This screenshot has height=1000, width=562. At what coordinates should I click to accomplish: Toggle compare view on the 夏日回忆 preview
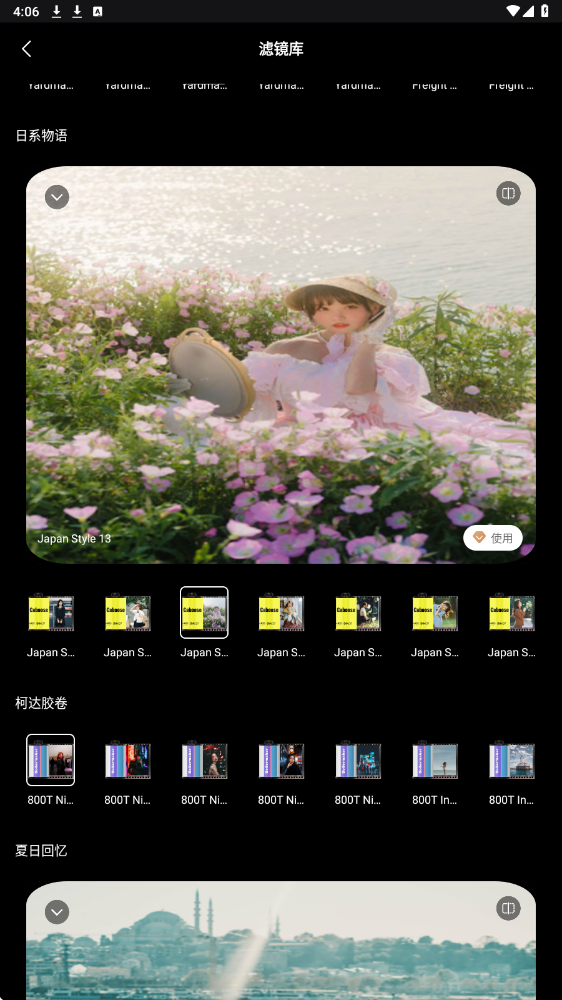click(x=508, y=908)
